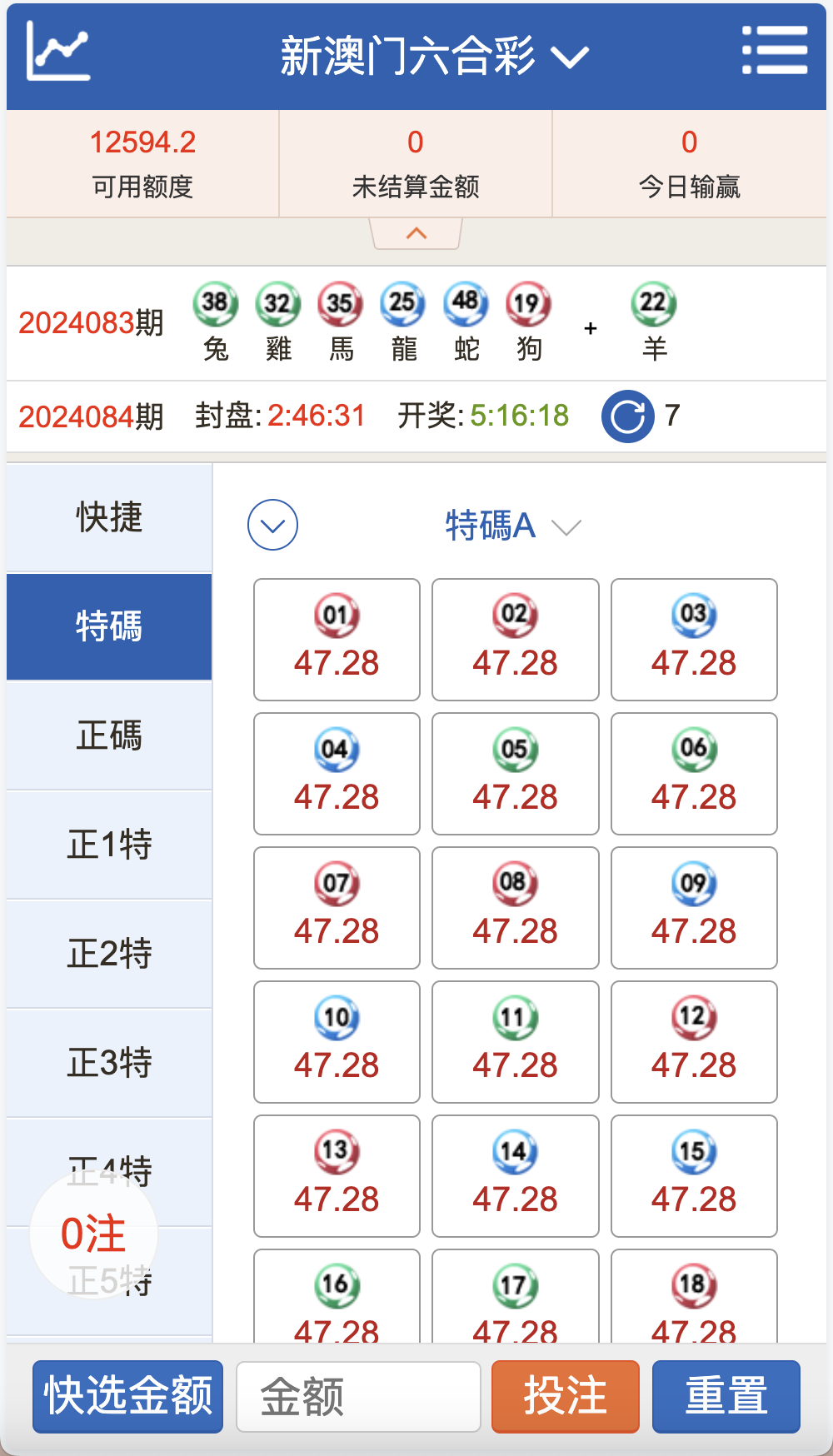Toggle ball 14 in the betting grid
This screenshot has width=833, height=1456.
point(515,1176)
